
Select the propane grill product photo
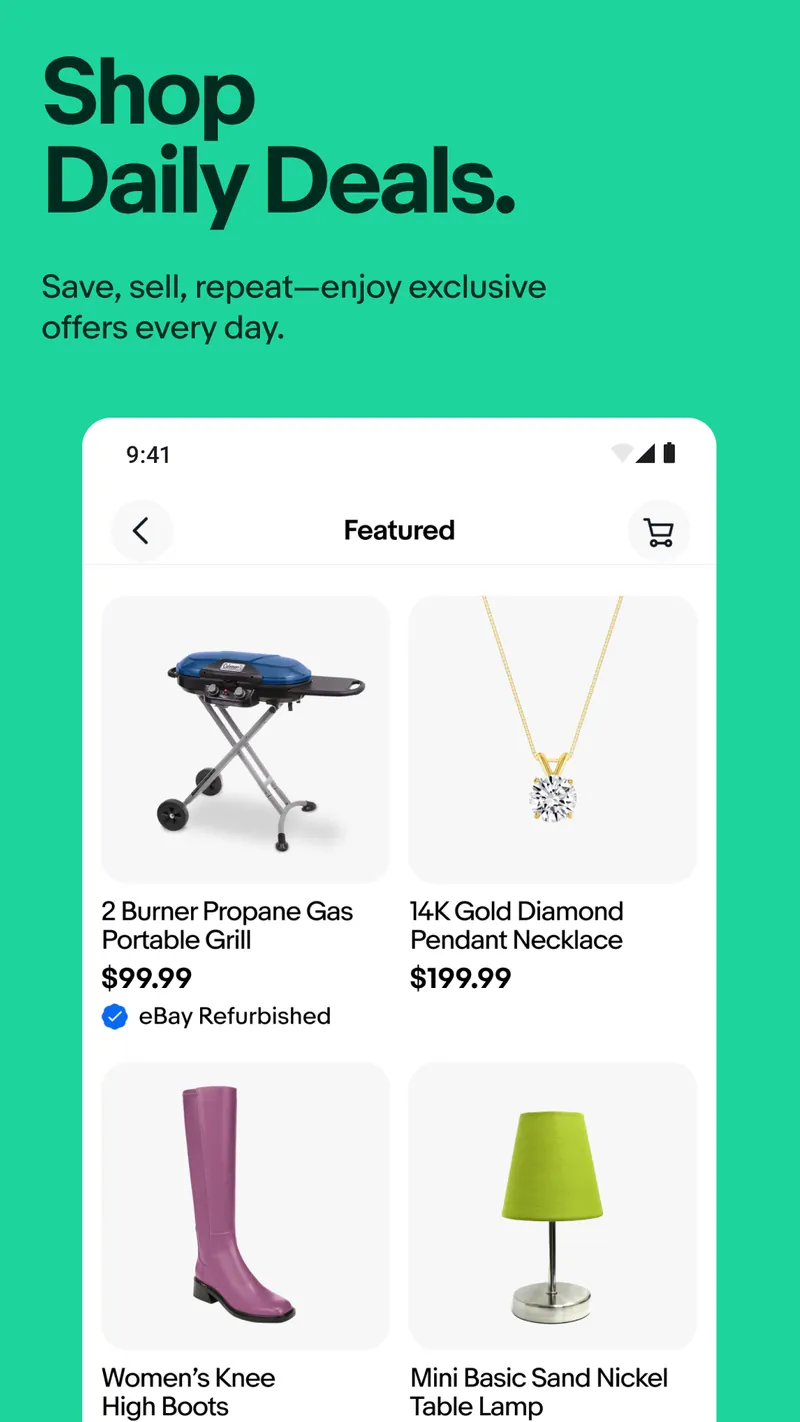[245, 739]
